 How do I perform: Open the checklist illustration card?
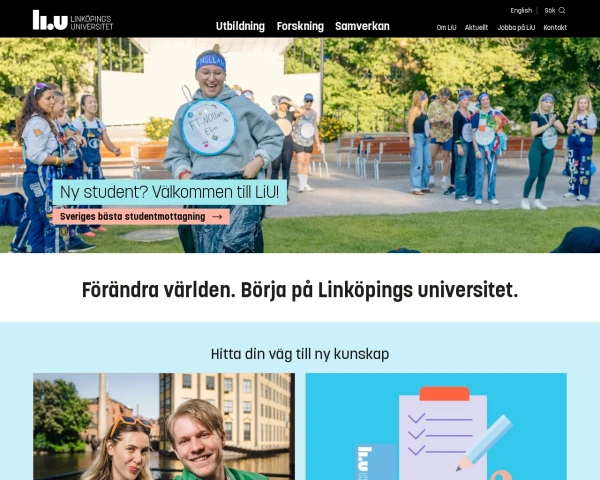436,427
